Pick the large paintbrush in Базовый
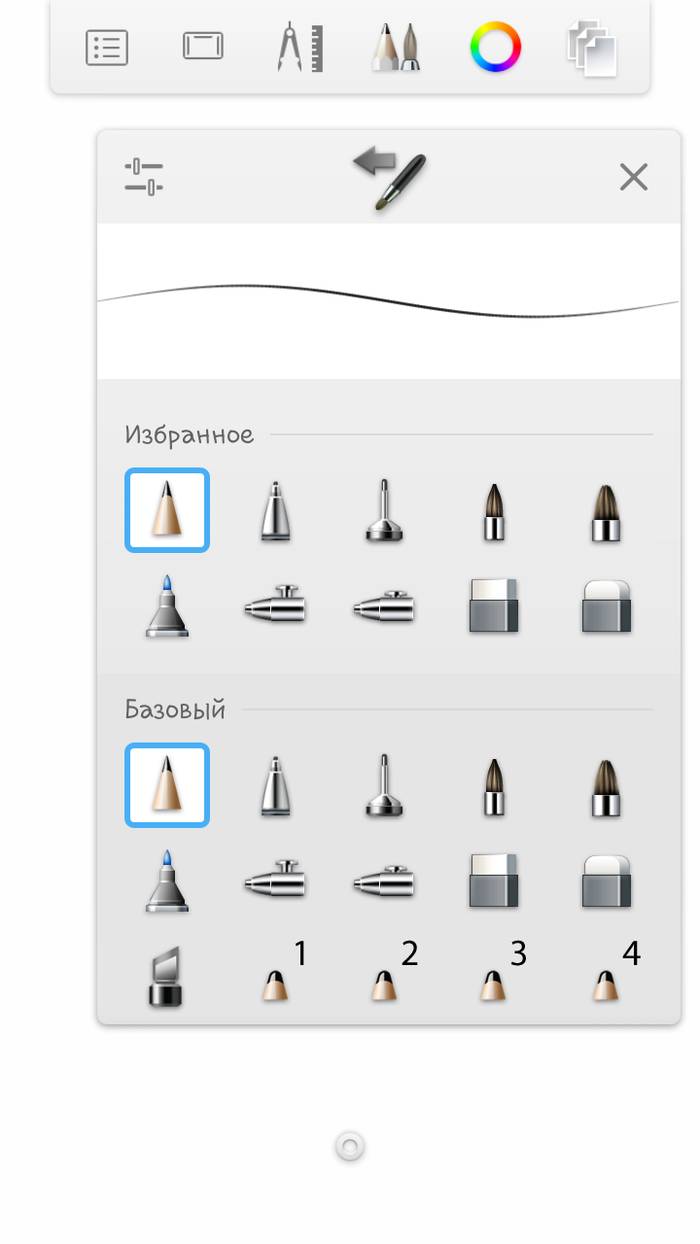Image resolution: width=700 pixels, height=1244 pixels. click(604, 785)
